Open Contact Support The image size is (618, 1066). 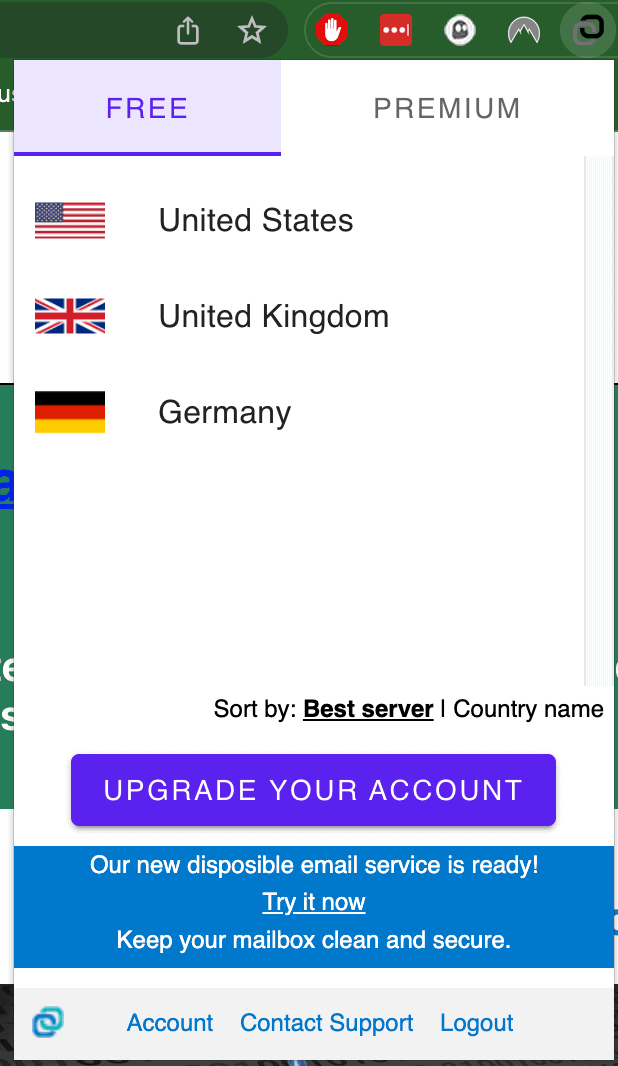(326, 1022)
